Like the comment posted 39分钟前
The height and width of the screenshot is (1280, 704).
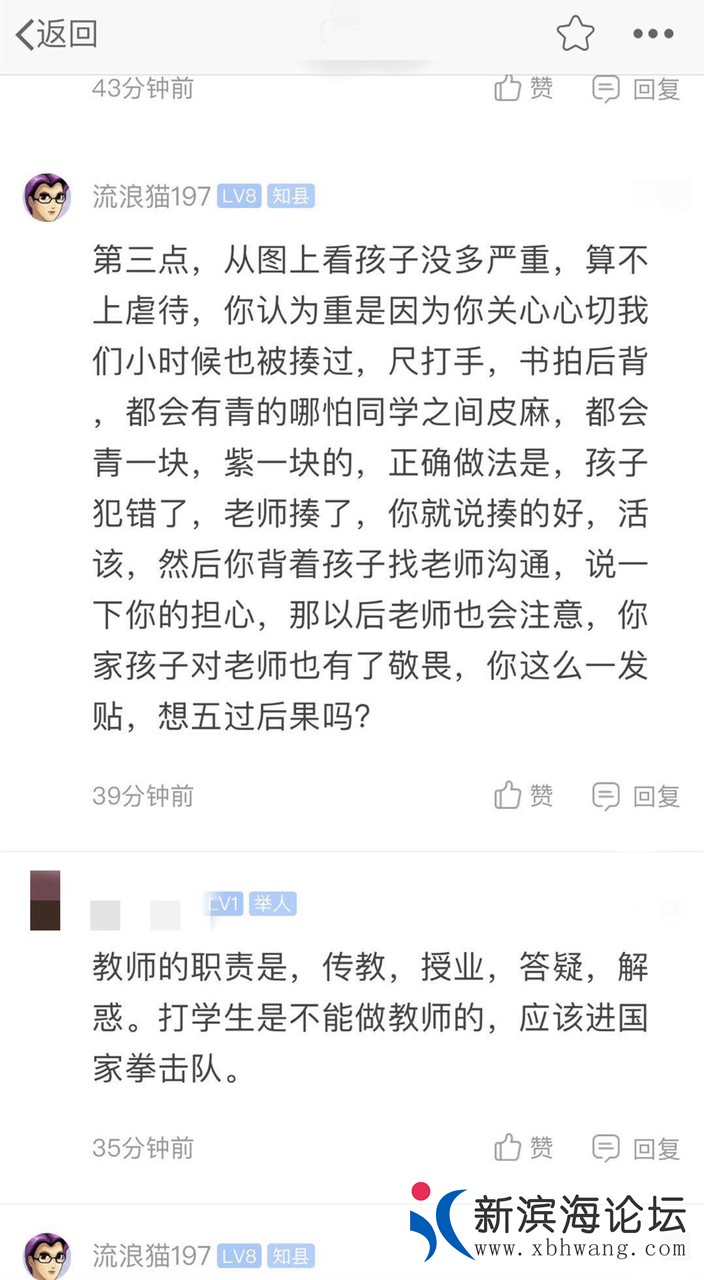tap(524, 796)
